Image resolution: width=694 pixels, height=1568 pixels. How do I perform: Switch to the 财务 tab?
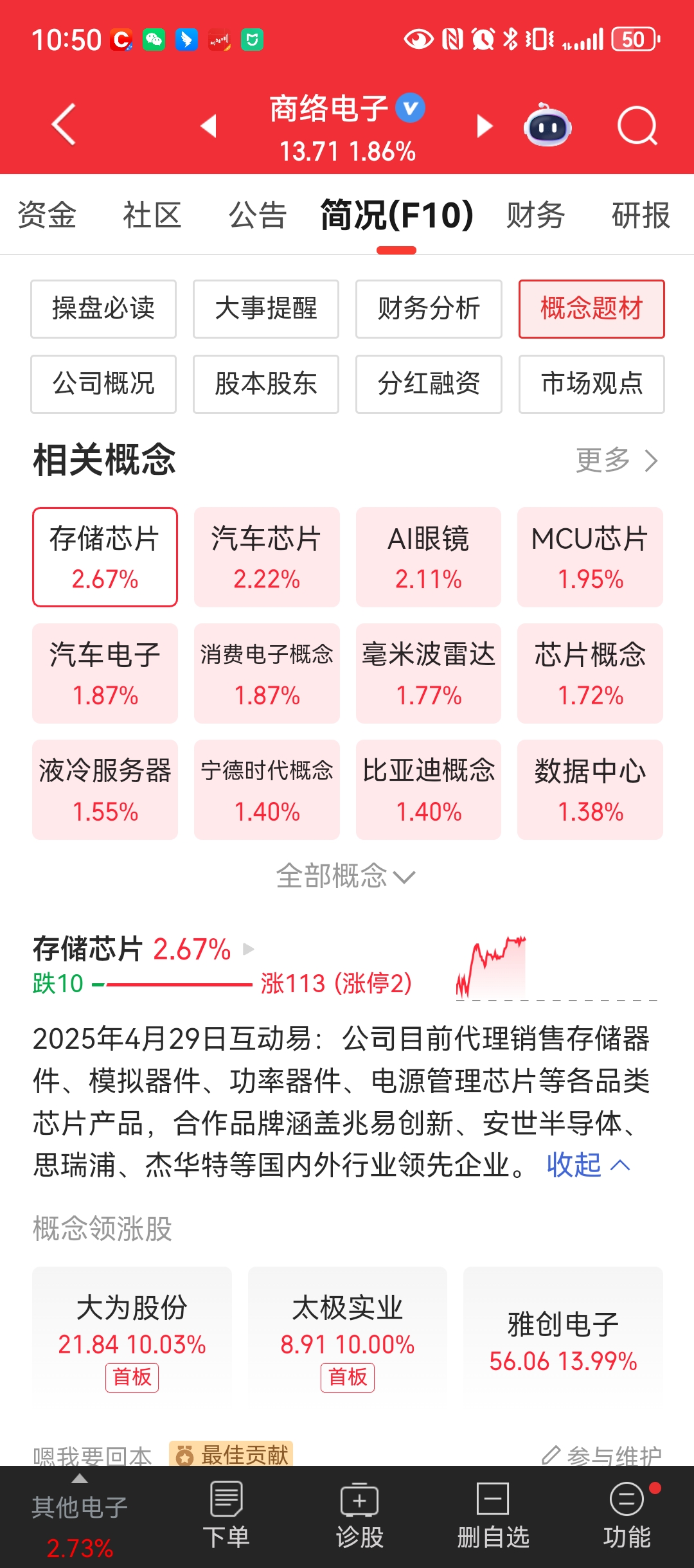[x=535, y=215]
